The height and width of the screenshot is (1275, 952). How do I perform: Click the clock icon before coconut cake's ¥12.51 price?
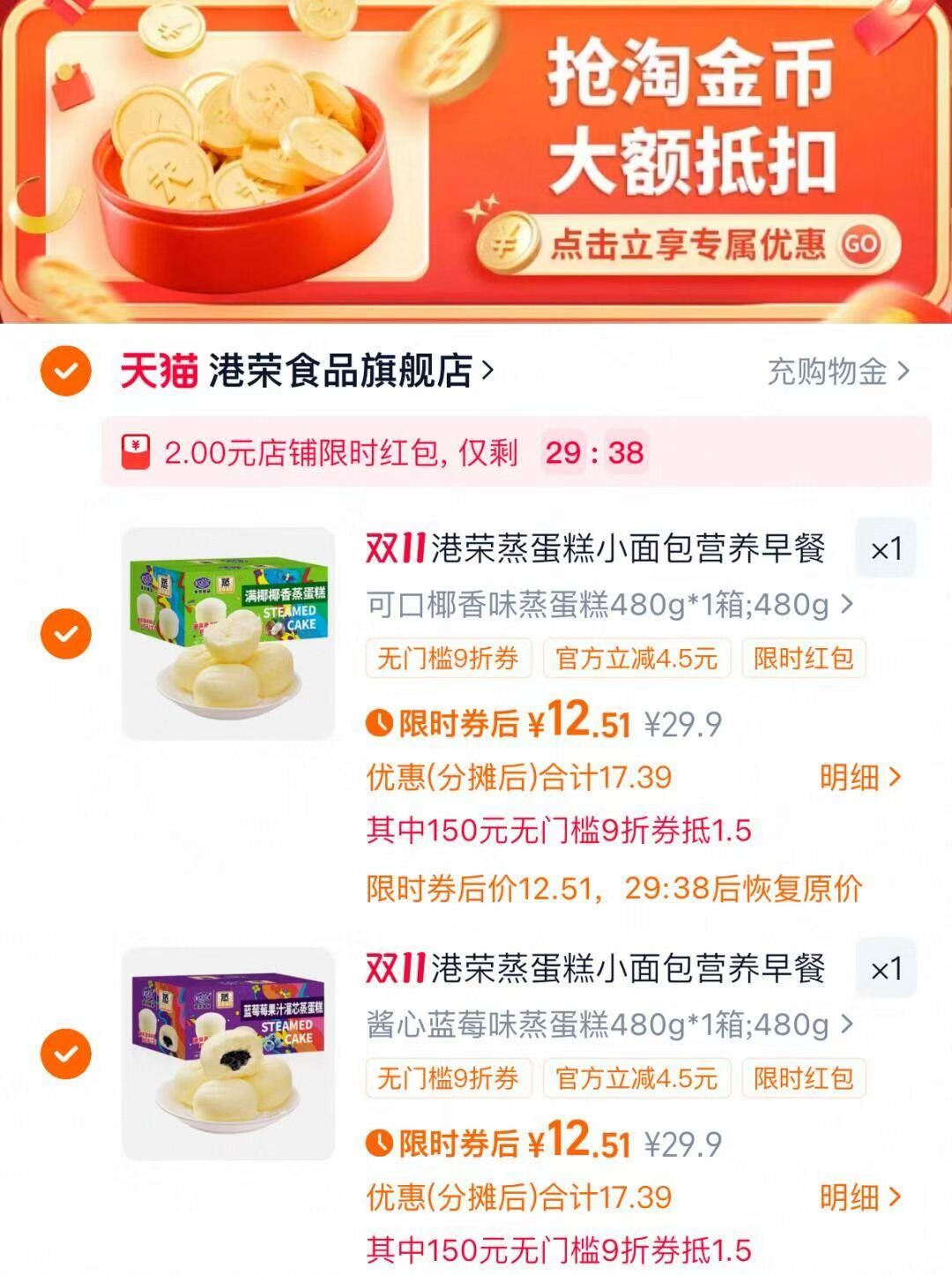pyautogui.click(x=377, y=720)
